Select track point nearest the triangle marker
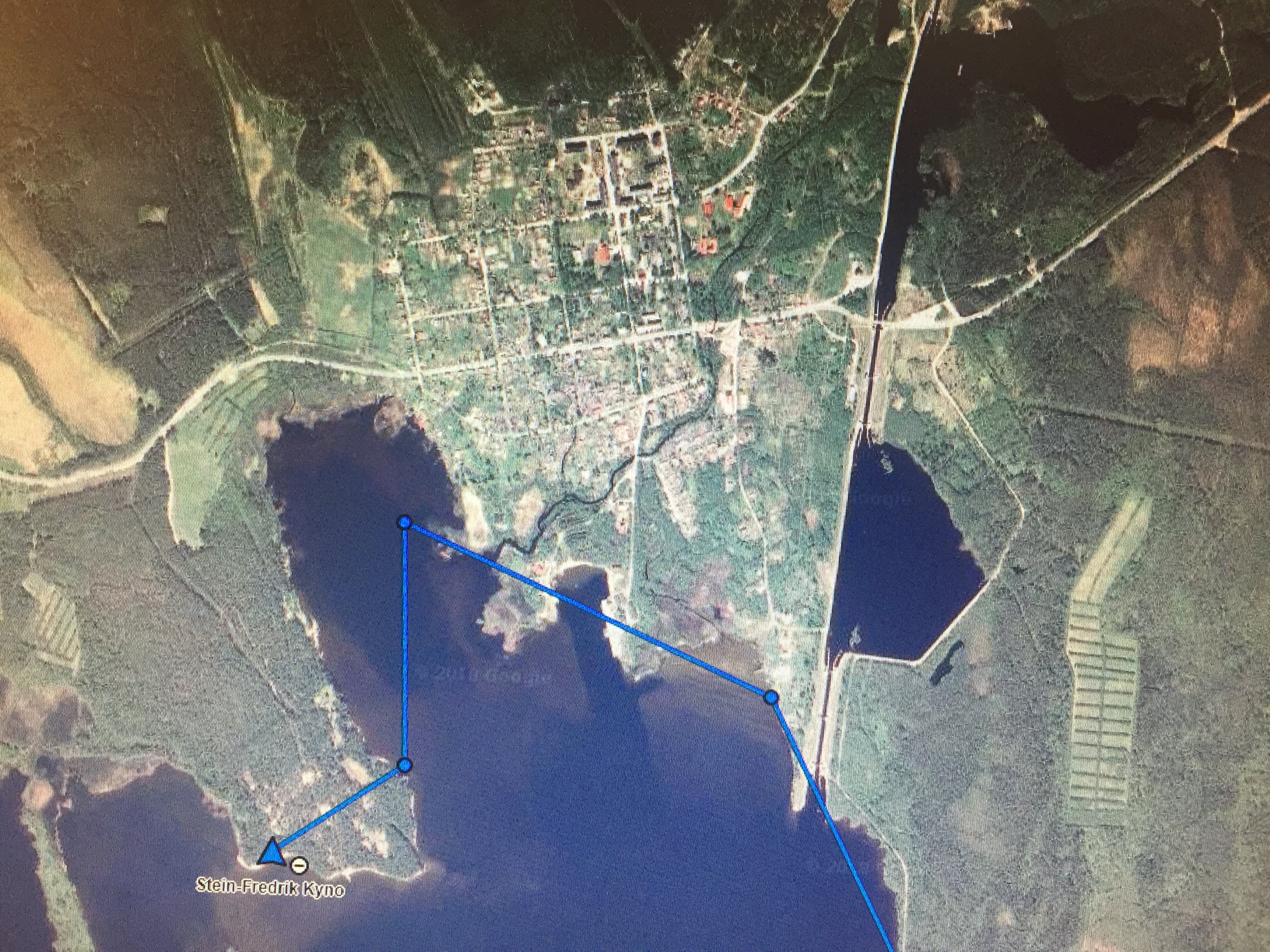The width and height of the screenshot is (1270, 952). 405,765
